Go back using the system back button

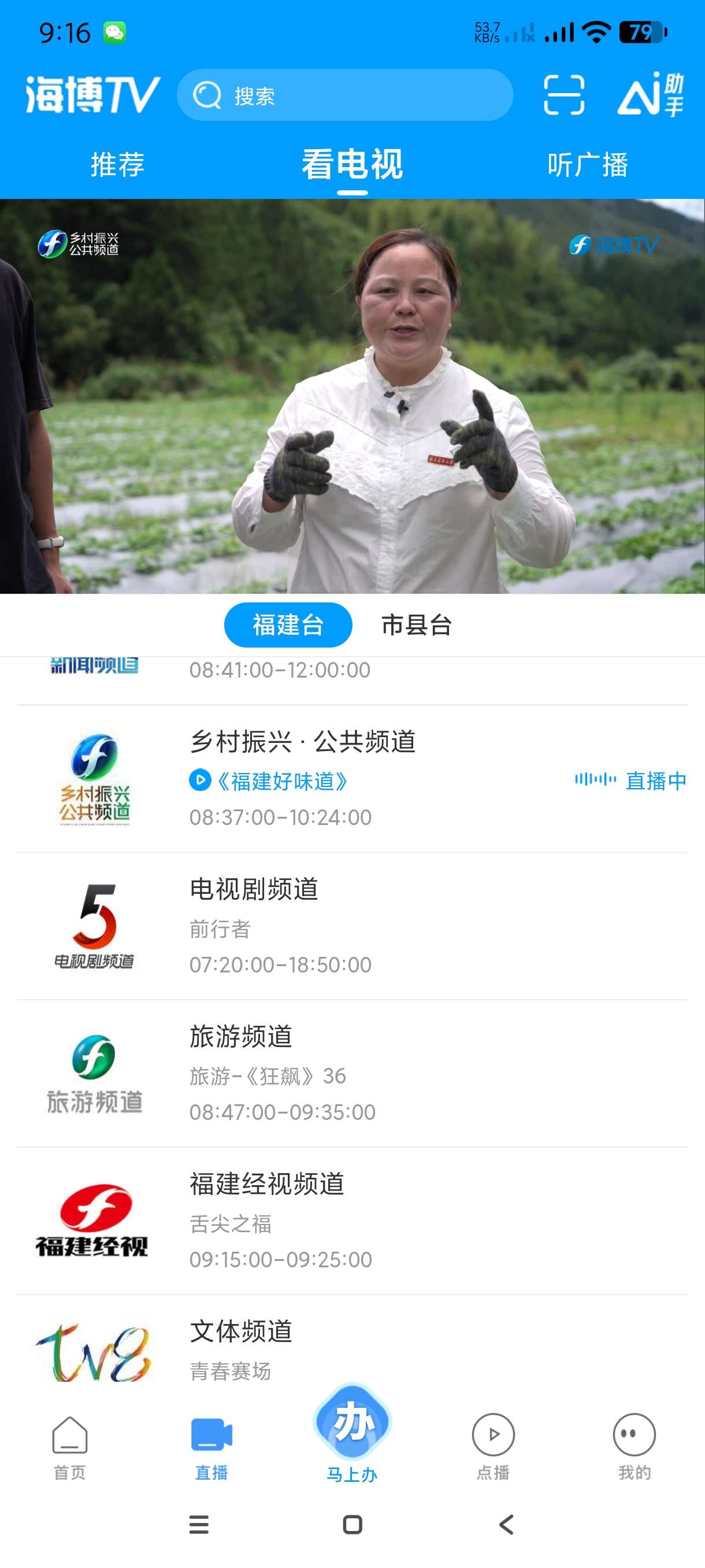coord(506,1524)
